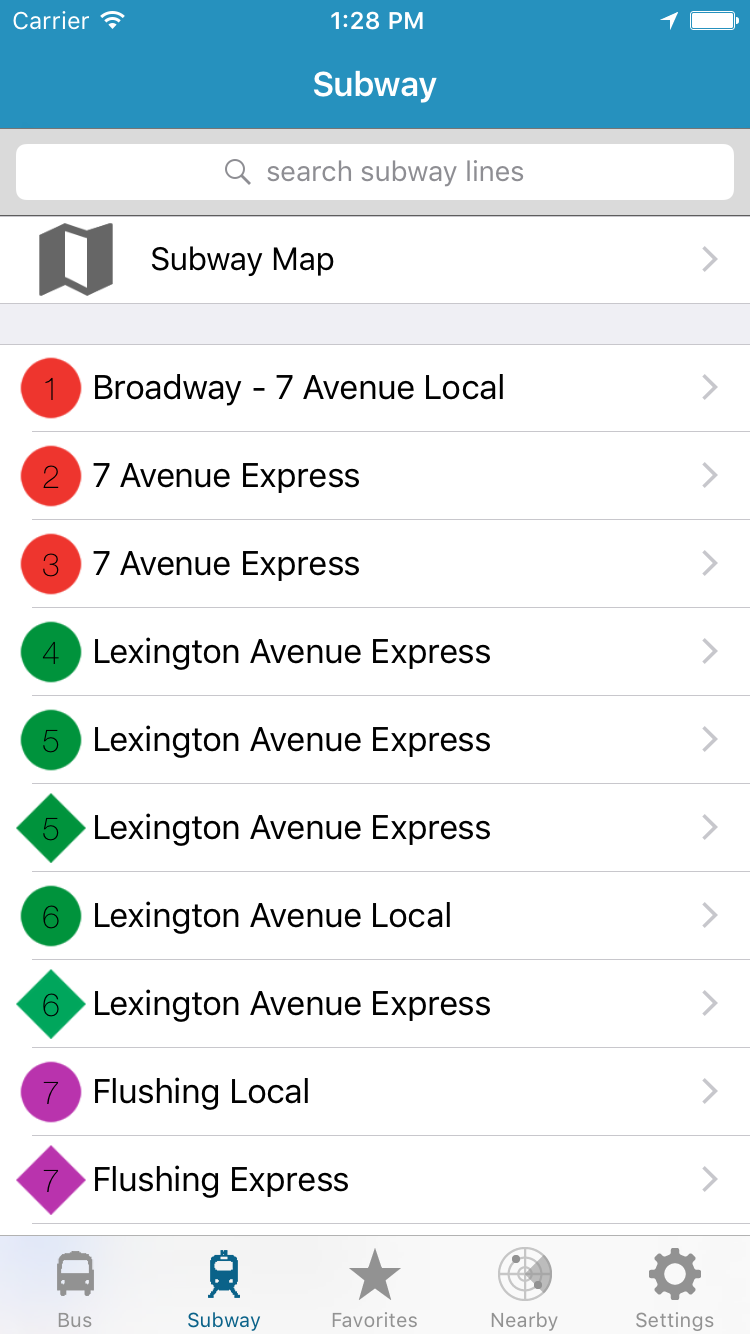Switch to the Settings tab
750x1334 pixels.
pyautogui.click(x=674, y=1288)
